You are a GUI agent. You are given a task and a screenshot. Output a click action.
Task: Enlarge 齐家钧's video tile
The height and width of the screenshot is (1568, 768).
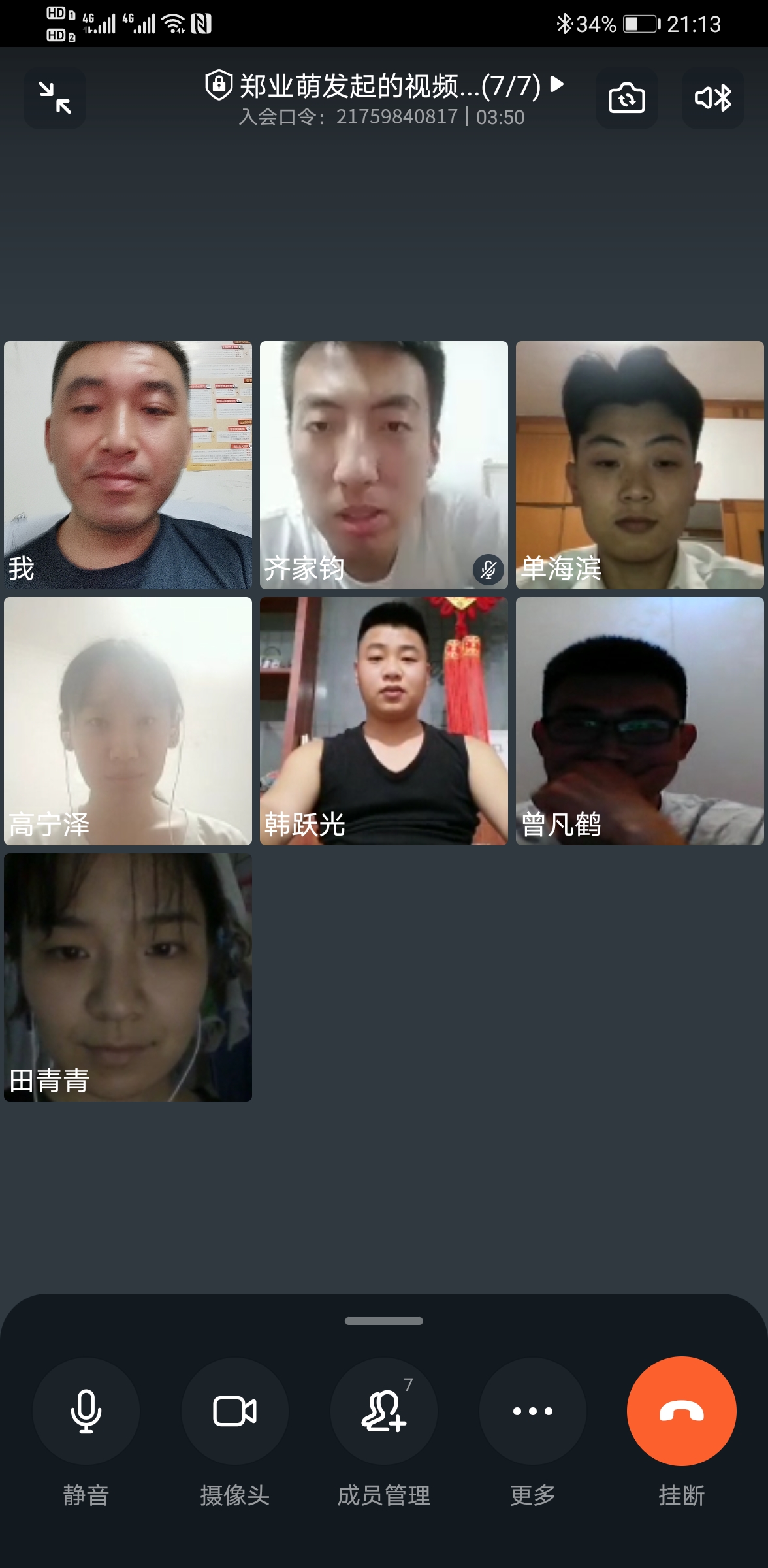click(x=384, y=465)
